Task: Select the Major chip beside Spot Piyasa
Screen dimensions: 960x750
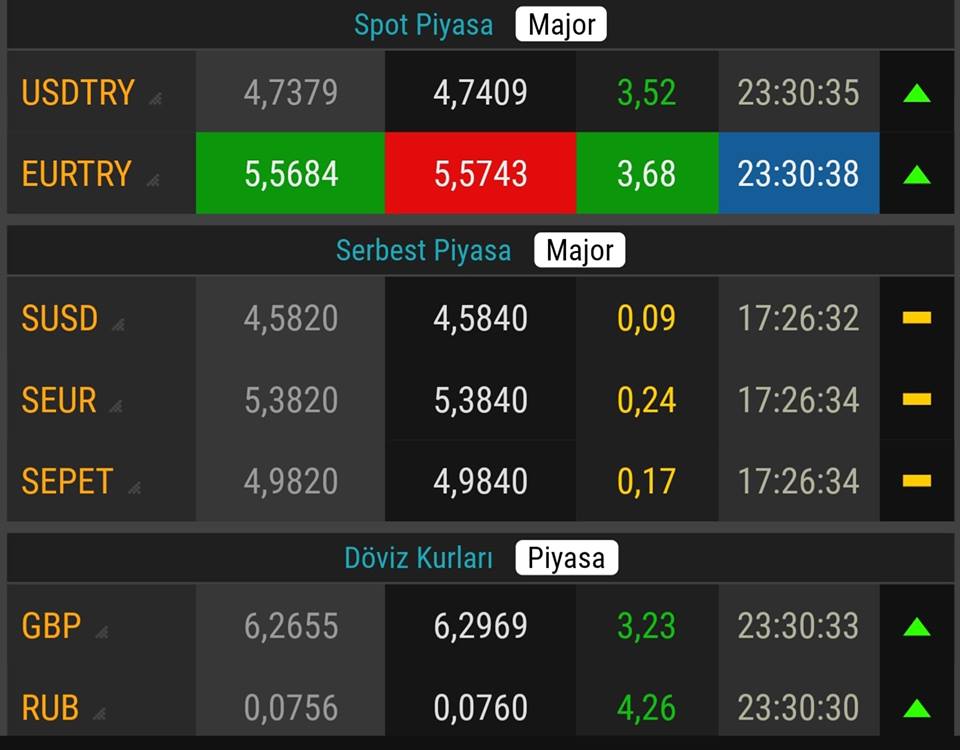Action: click(x=561, y=24)
